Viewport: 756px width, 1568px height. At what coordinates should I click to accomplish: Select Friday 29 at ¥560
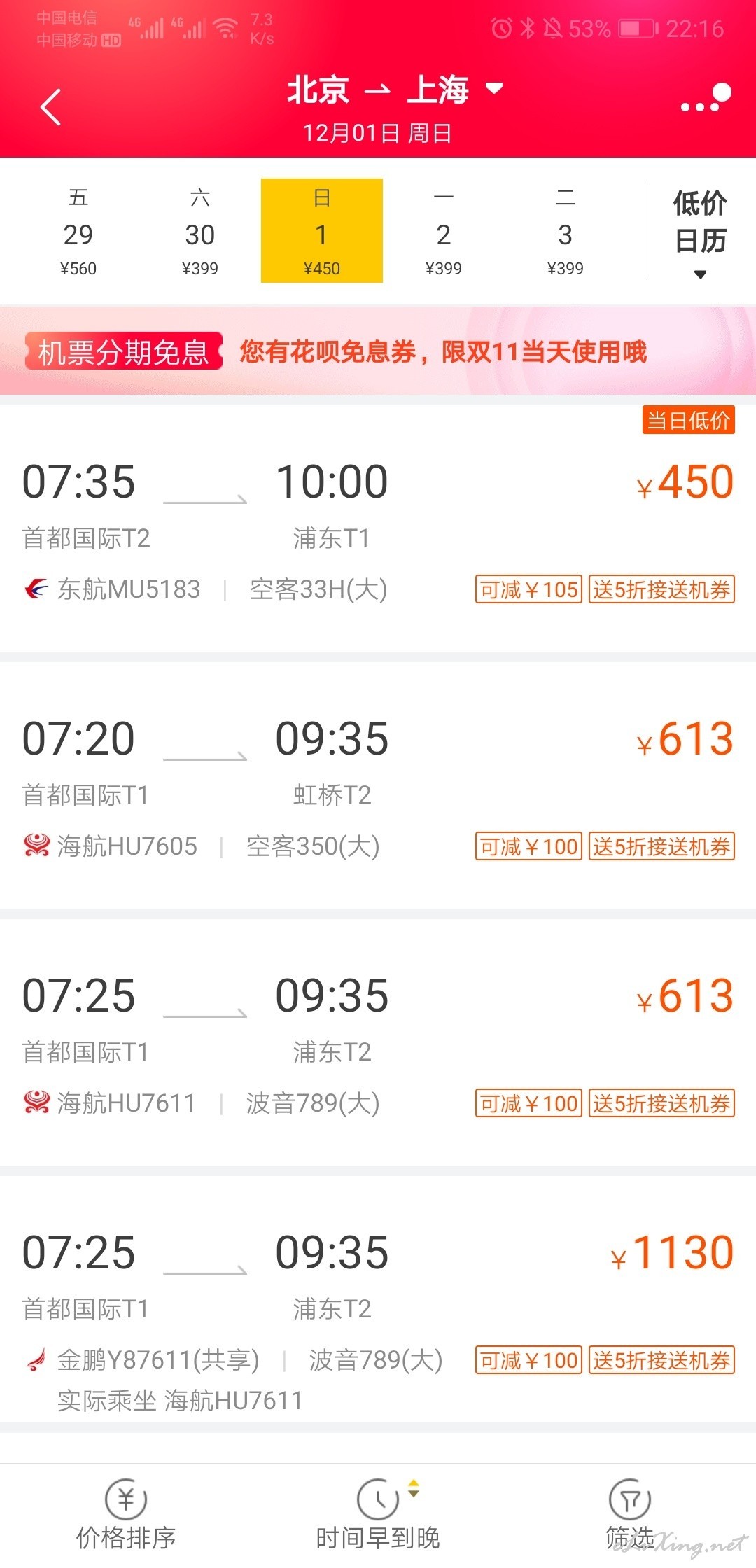[x=78, y=231]
